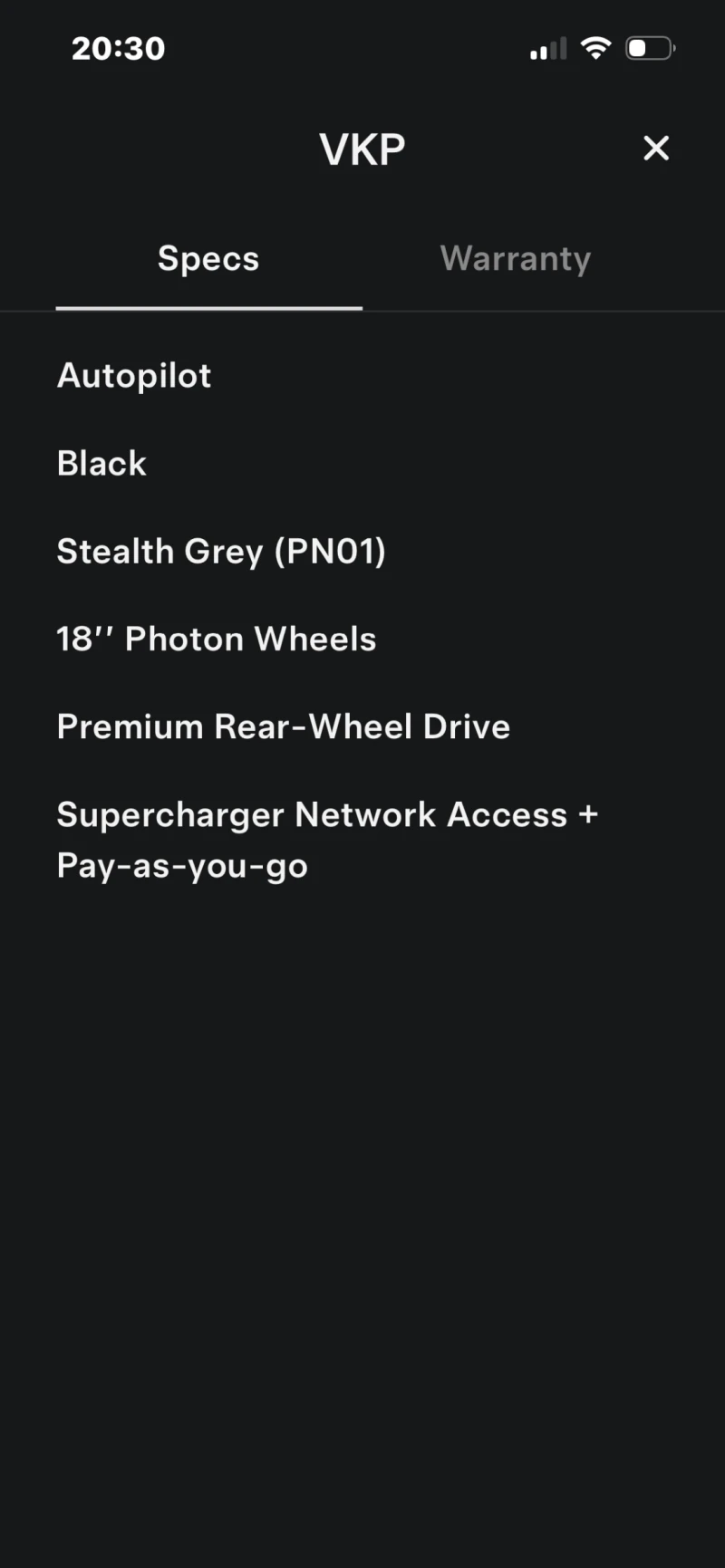Select Stealth Grey (PN01) paint option
This screenshot has width=725, height=1568.
click(x=221, y=551)
